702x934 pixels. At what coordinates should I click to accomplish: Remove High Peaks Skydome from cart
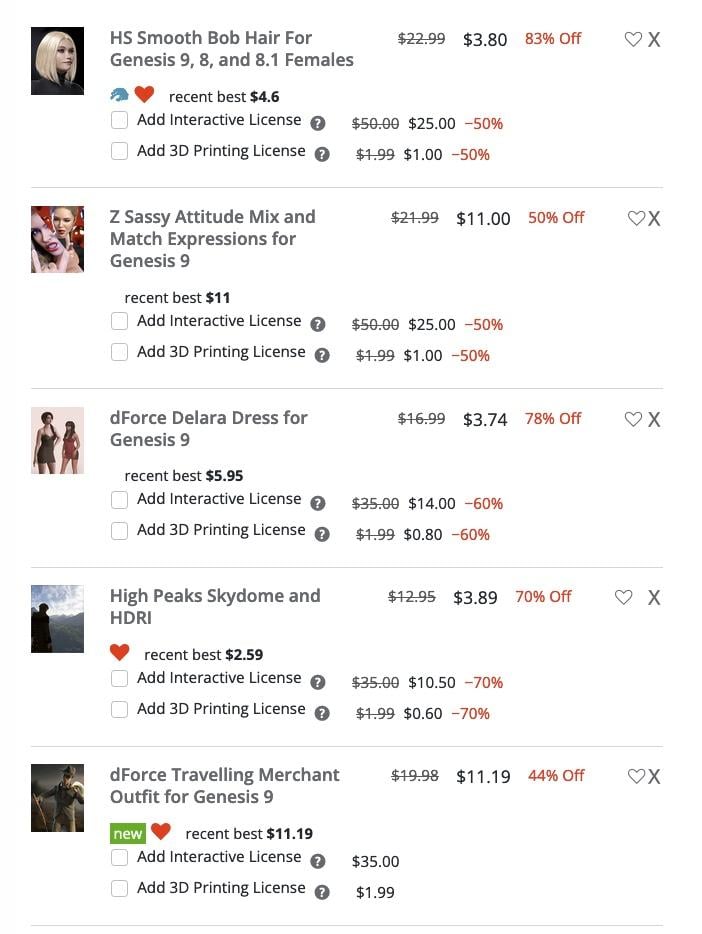click(x=654, y=598)
